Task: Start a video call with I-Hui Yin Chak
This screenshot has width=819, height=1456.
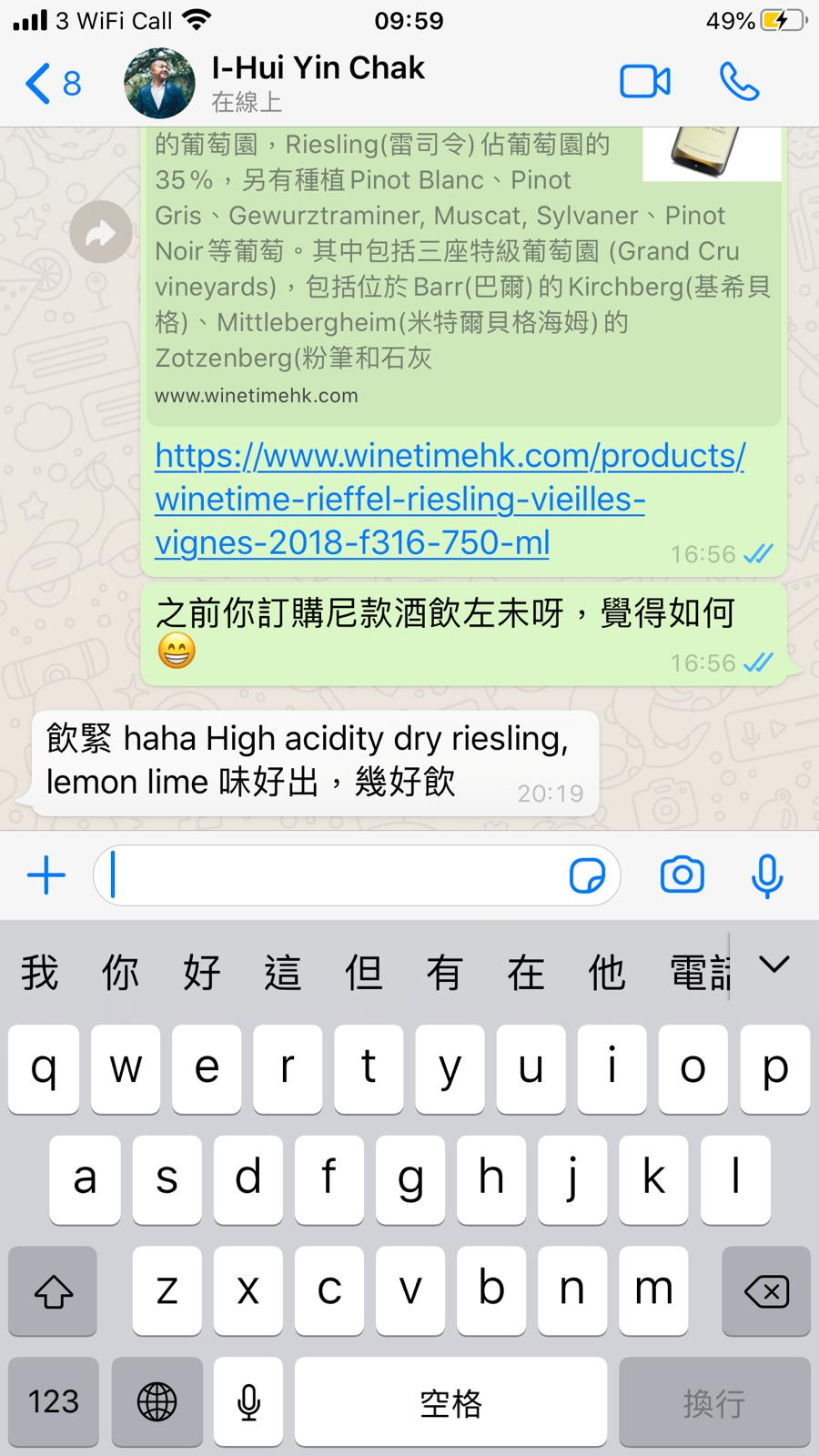Action: [x=644, y=82]
